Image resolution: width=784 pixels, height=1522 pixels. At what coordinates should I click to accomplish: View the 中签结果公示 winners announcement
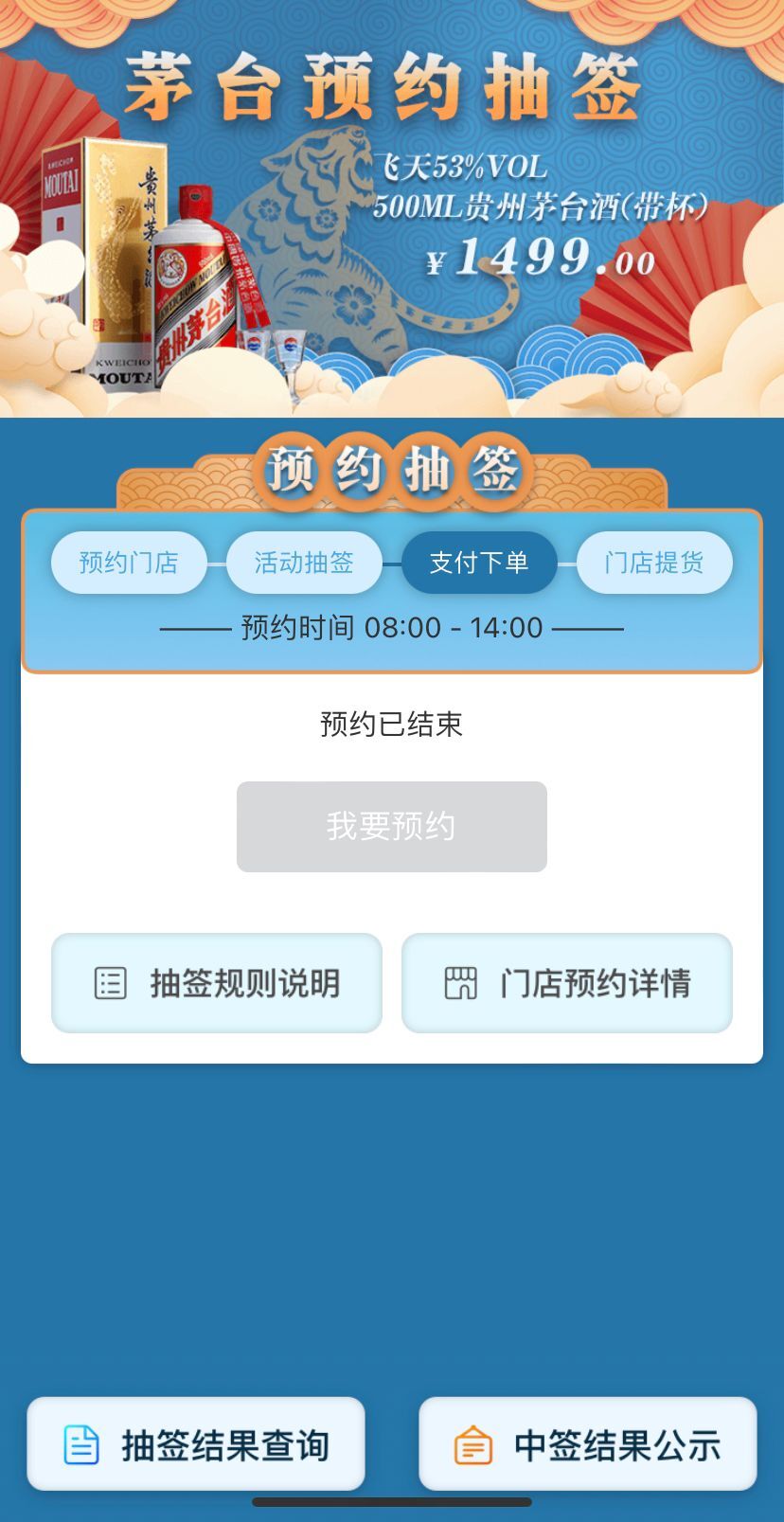point(586,1445)
